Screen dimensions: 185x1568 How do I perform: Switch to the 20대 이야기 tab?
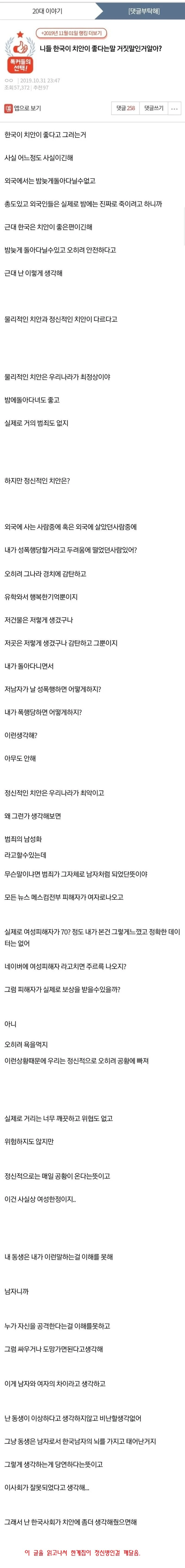[47, 11]
